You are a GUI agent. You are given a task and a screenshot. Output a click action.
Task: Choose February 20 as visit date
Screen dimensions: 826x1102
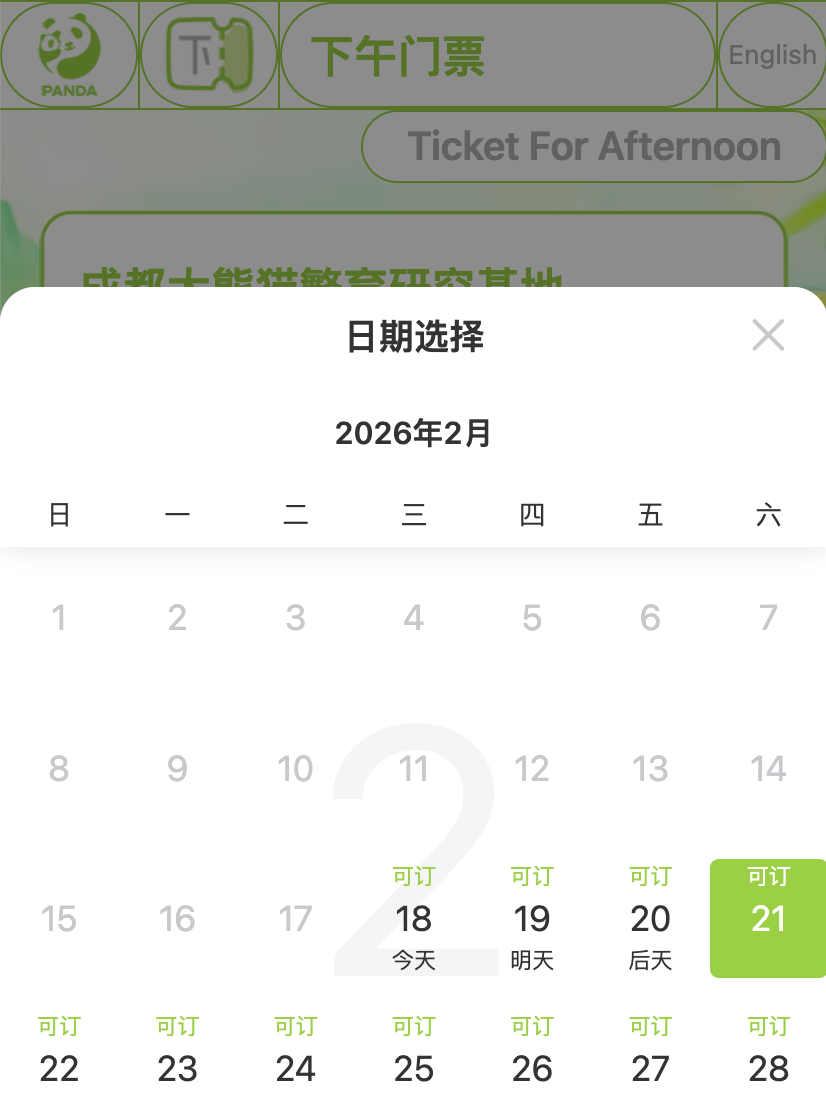pos(650,919)
